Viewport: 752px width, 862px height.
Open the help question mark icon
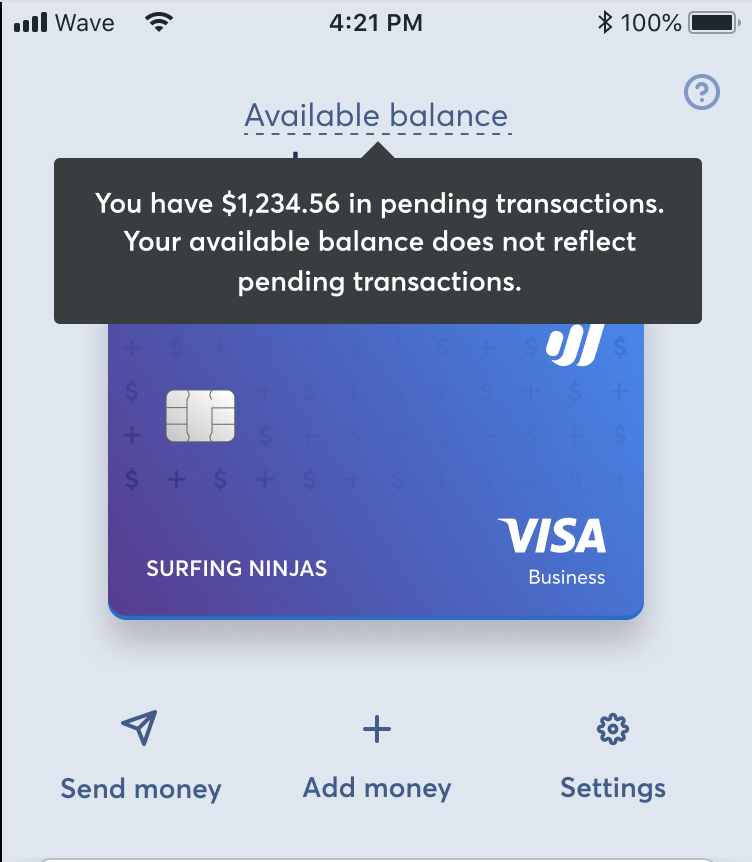[x=702, y=93]
